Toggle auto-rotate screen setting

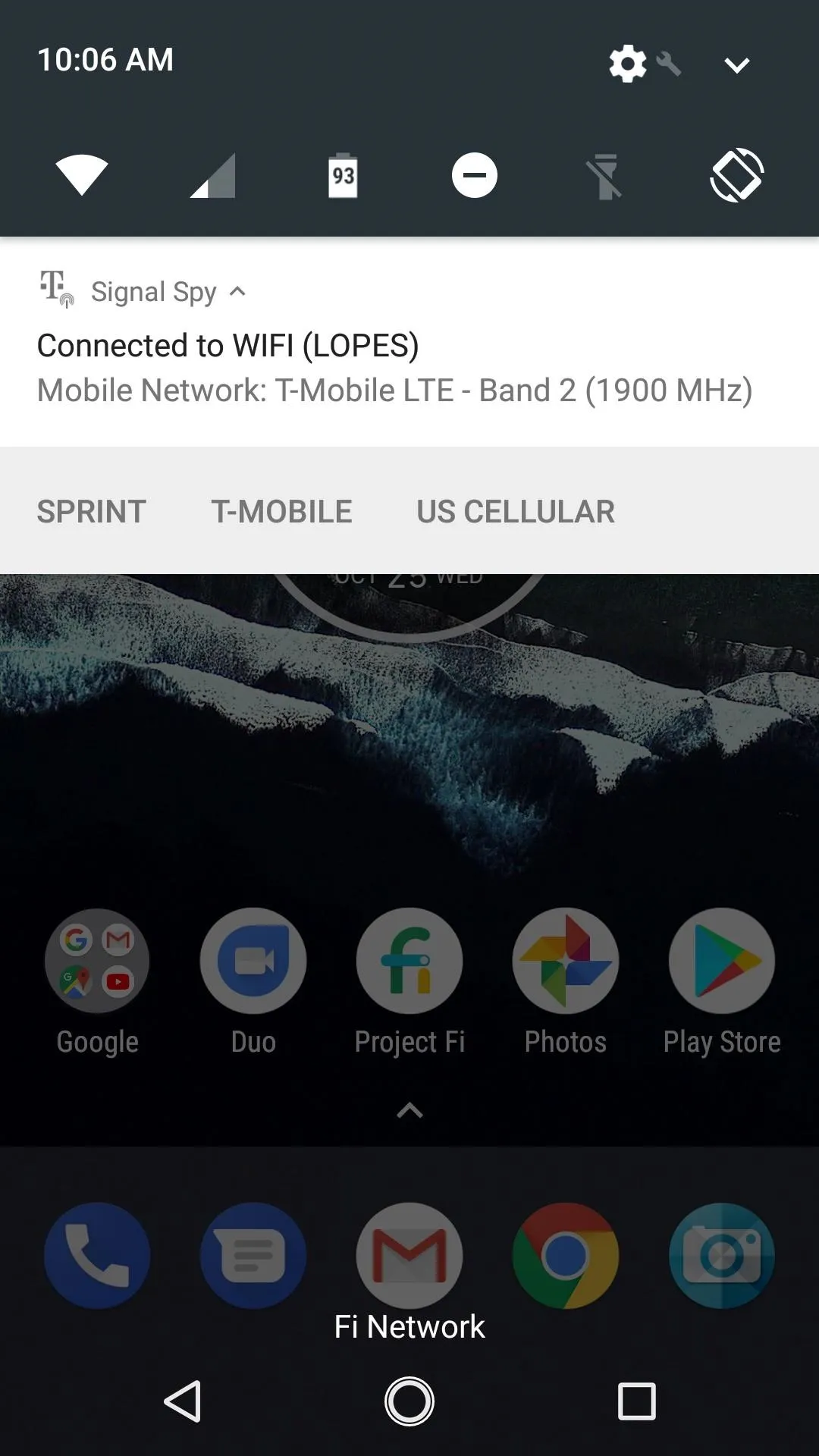(736, 175)
